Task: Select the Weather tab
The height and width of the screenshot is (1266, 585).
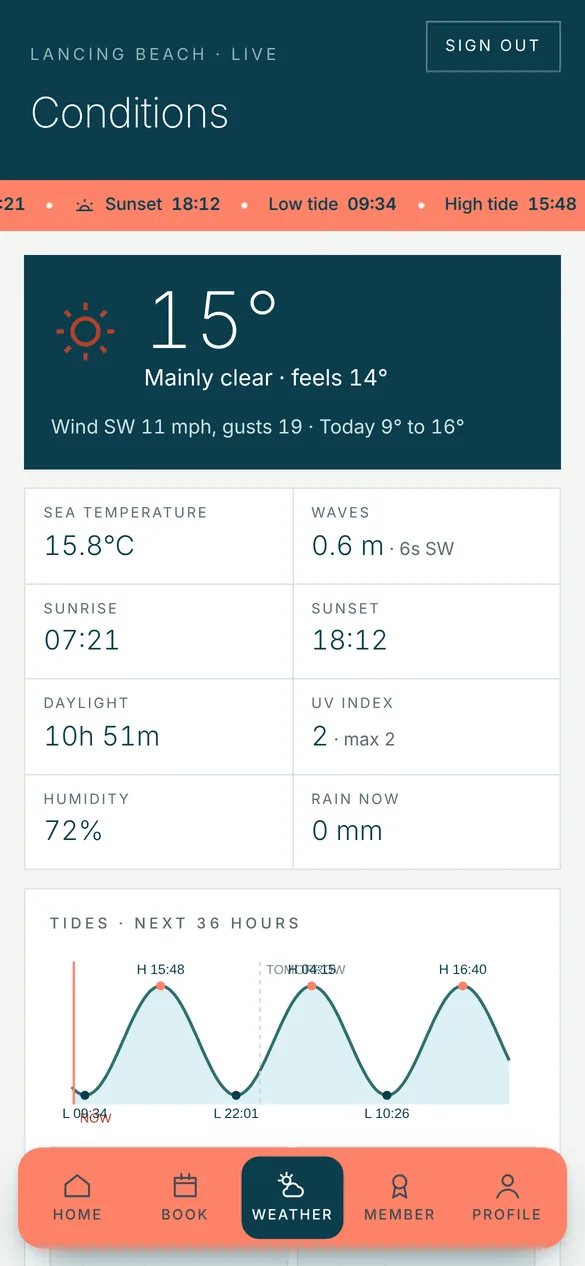Action: coord(292,1198)
